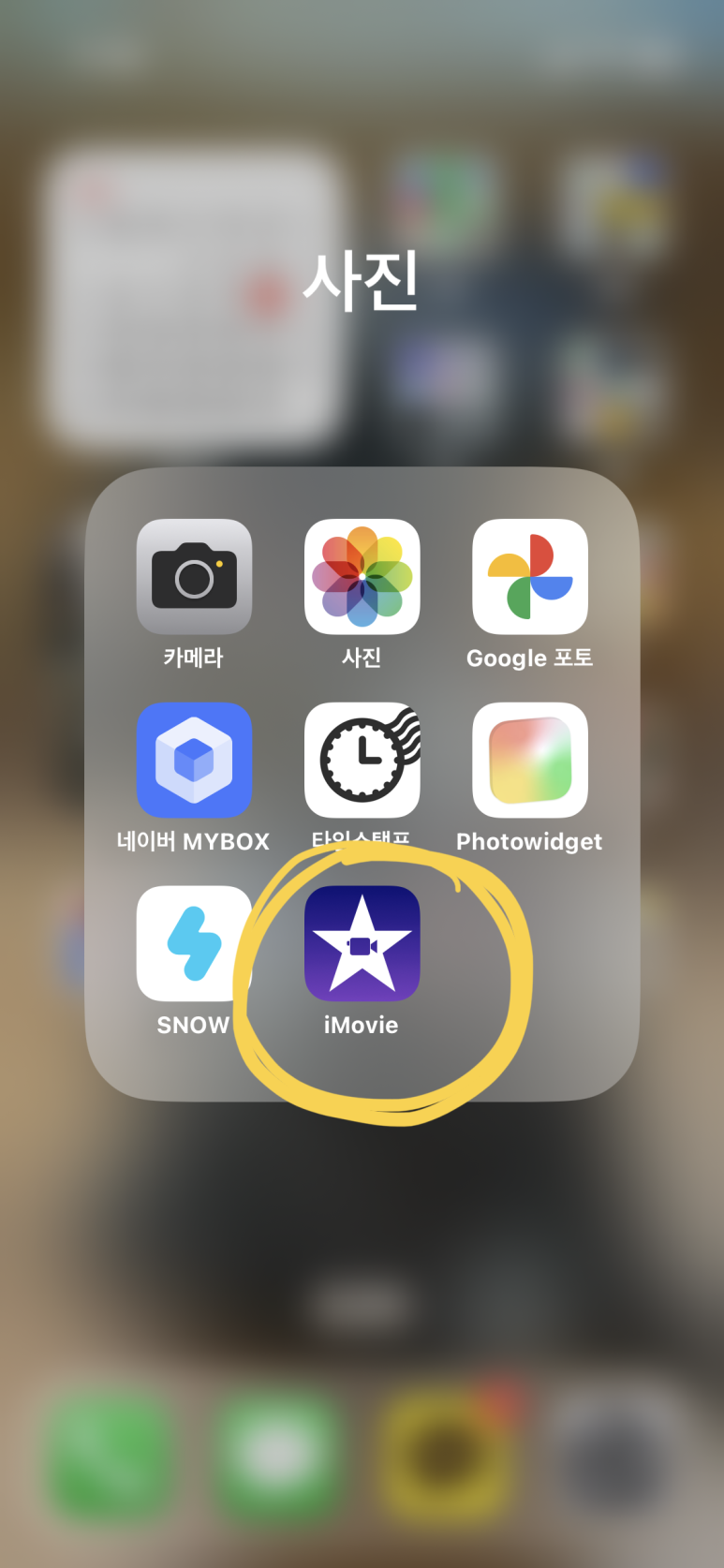Launch the 타임스탬프 clock app
This screenshot has height=1568, width=724.
(362, 760)
